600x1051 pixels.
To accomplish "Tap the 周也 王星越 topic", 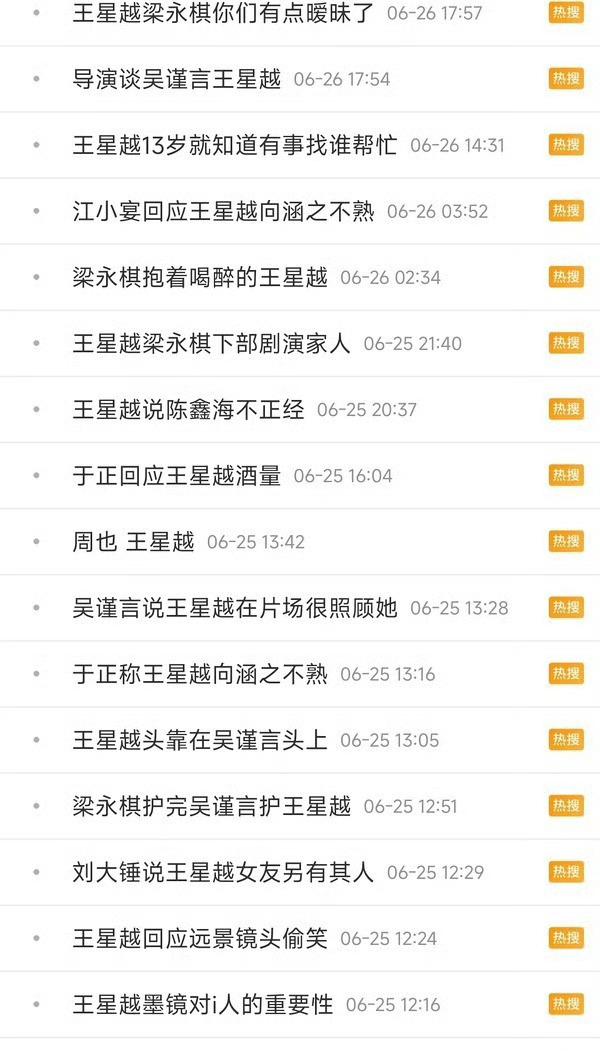I will point(133,541).
